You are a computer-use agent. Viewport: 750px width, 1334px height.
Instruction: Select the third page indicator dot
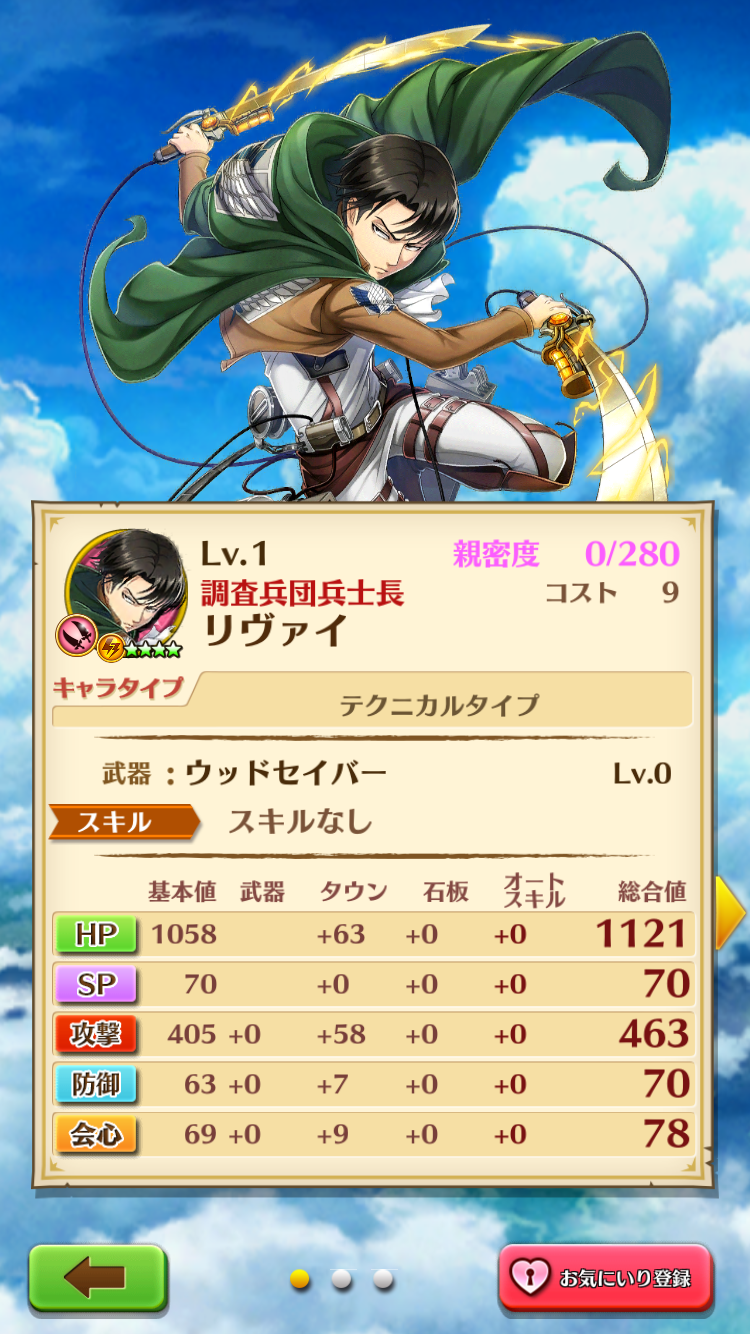point(383,1278)
